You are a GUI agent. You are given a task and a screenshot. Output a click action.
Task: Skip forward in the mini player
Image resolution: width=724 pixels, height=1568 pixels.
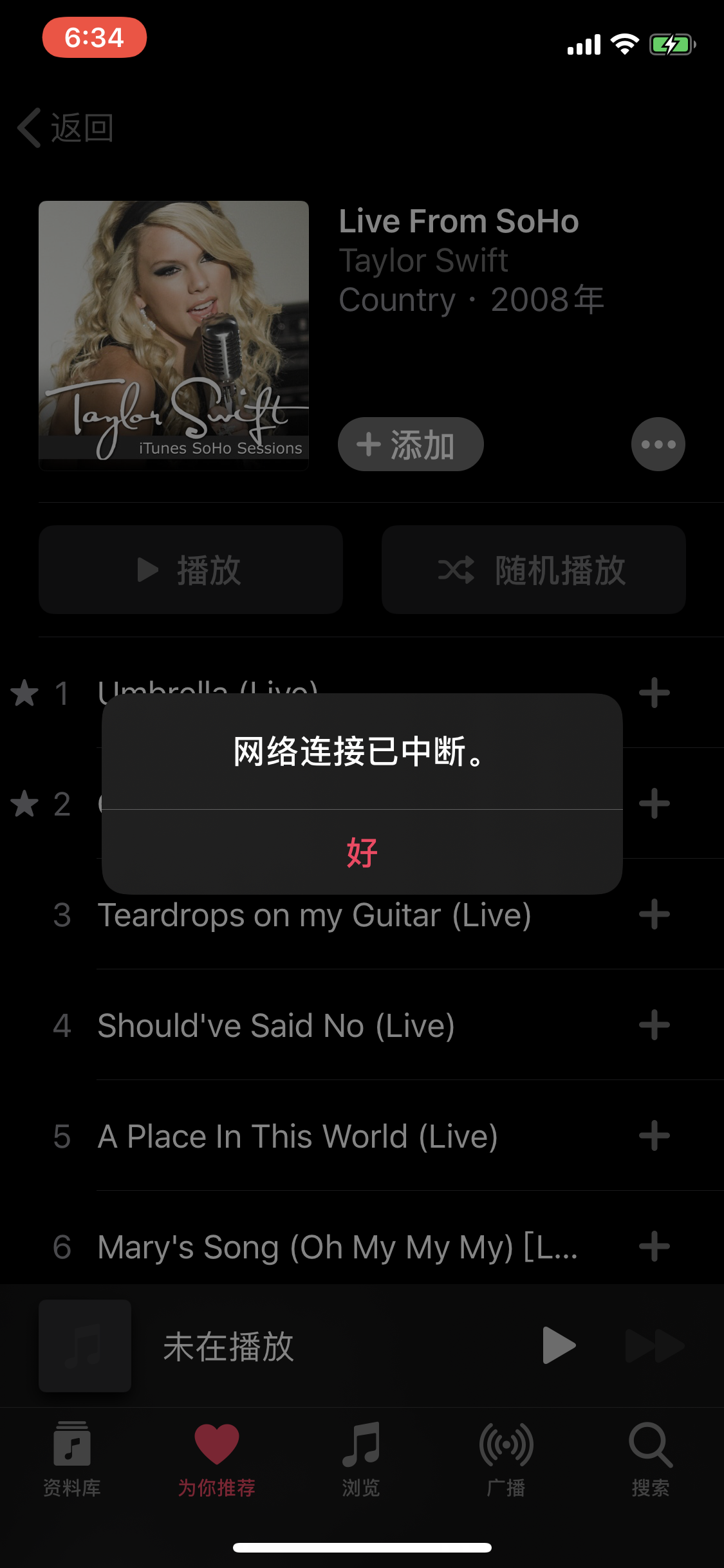tap(654, 1345)
